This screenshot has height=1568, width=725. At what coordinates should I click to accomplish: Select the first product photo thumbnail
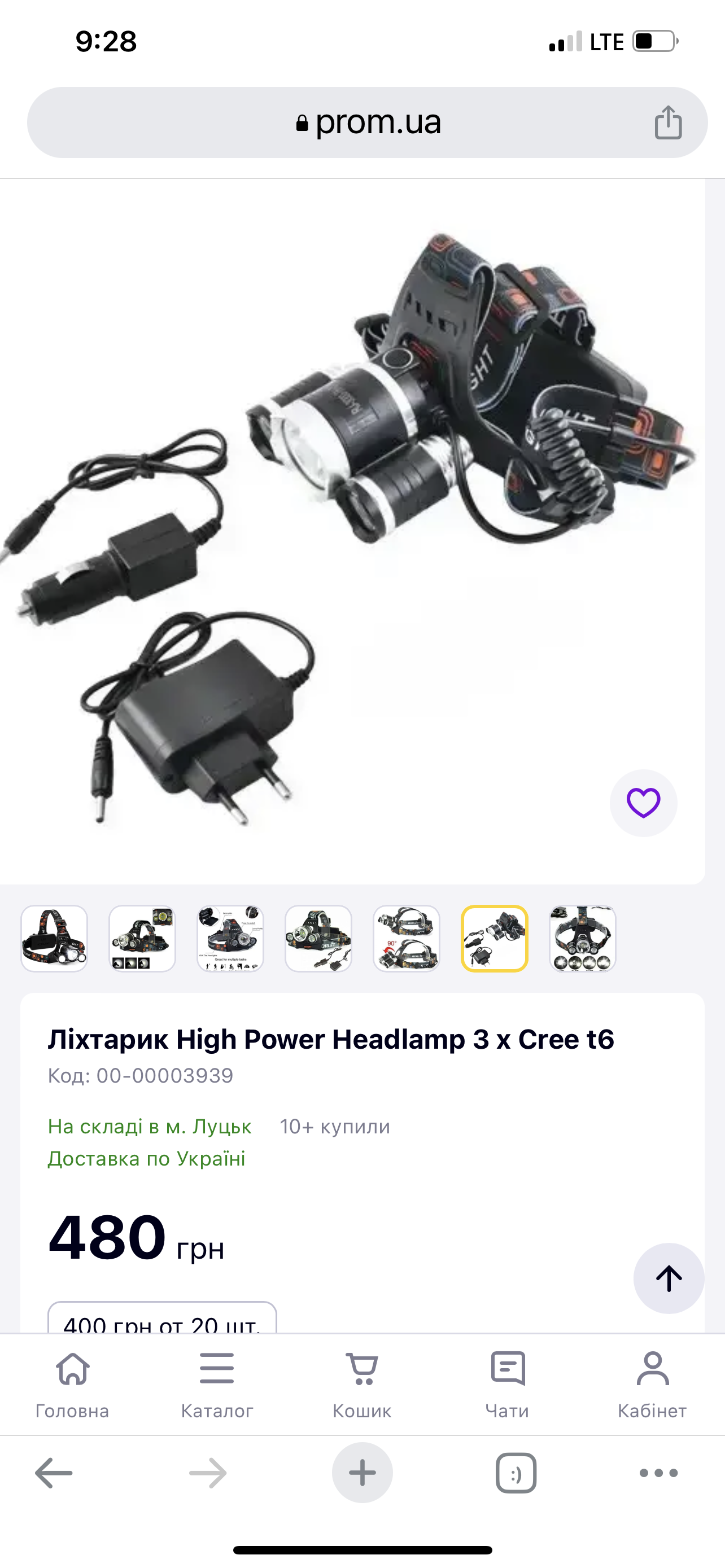point(54,939)
